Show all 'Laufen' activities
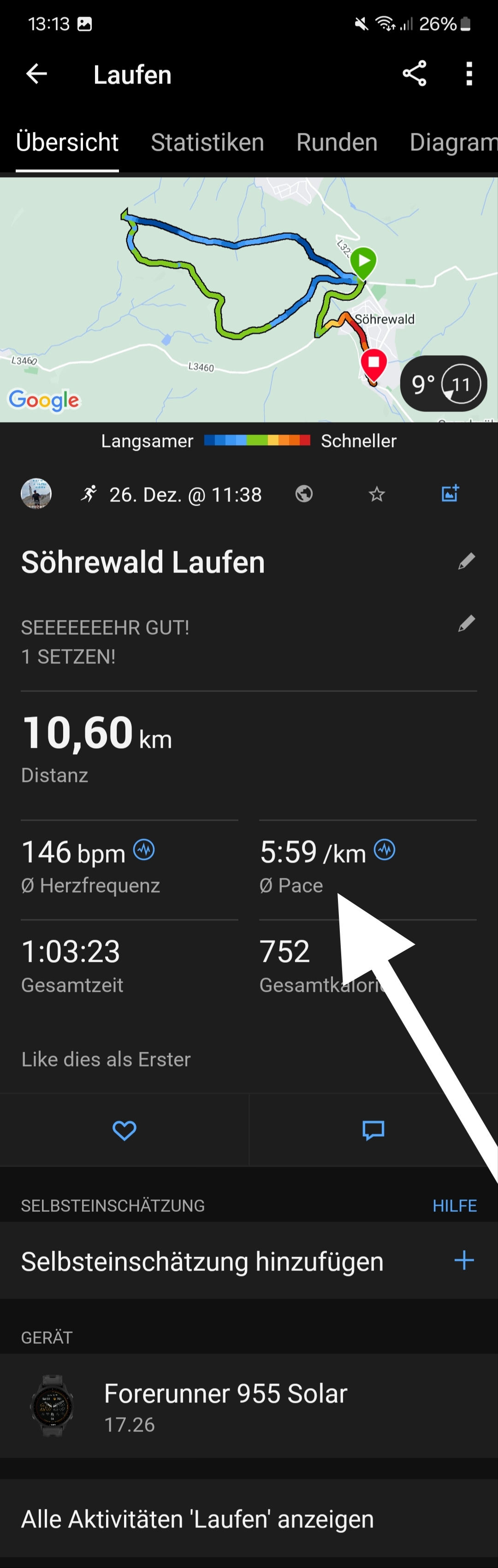Screen dimensions: 498x1568 197,1519
